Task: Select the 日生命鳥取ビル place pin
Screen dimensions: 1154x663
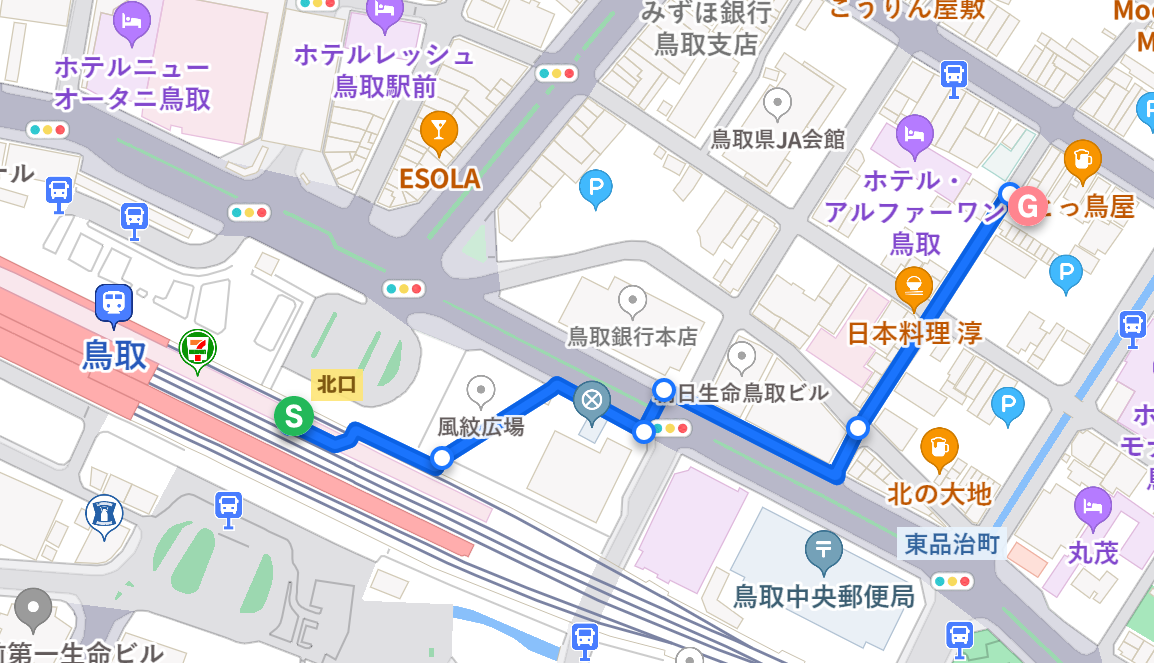Action: pyautogui.click(x=741, y=355)
